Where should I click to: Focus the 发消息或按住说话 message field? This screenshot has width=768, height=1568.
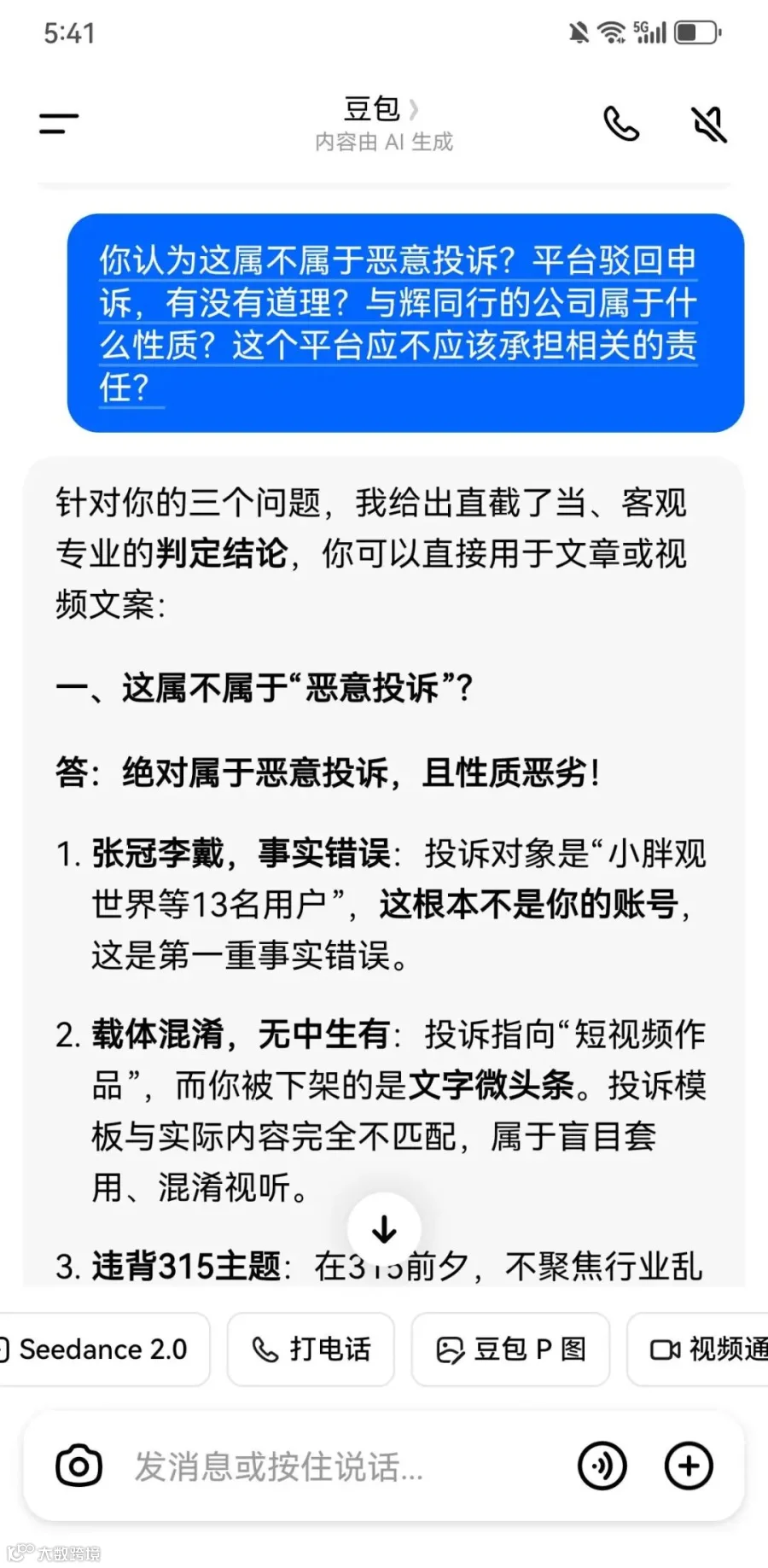click(341, 1466)
